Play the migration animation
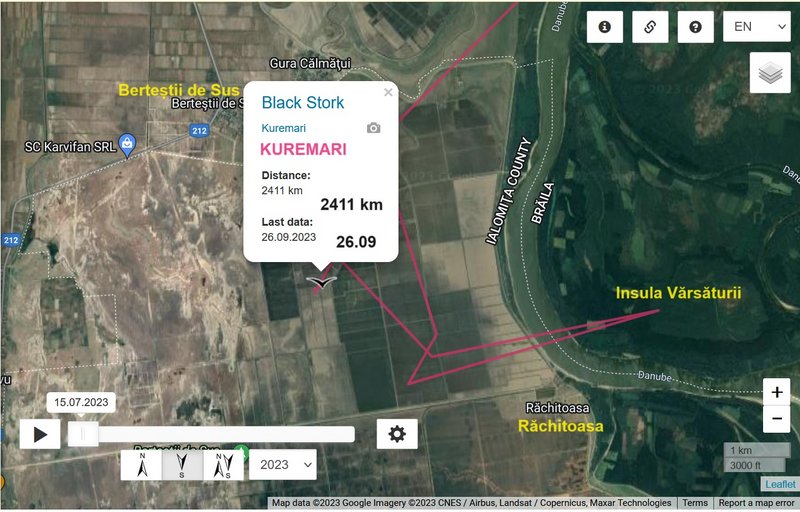 pyautogui.click(x=40, y=434)
